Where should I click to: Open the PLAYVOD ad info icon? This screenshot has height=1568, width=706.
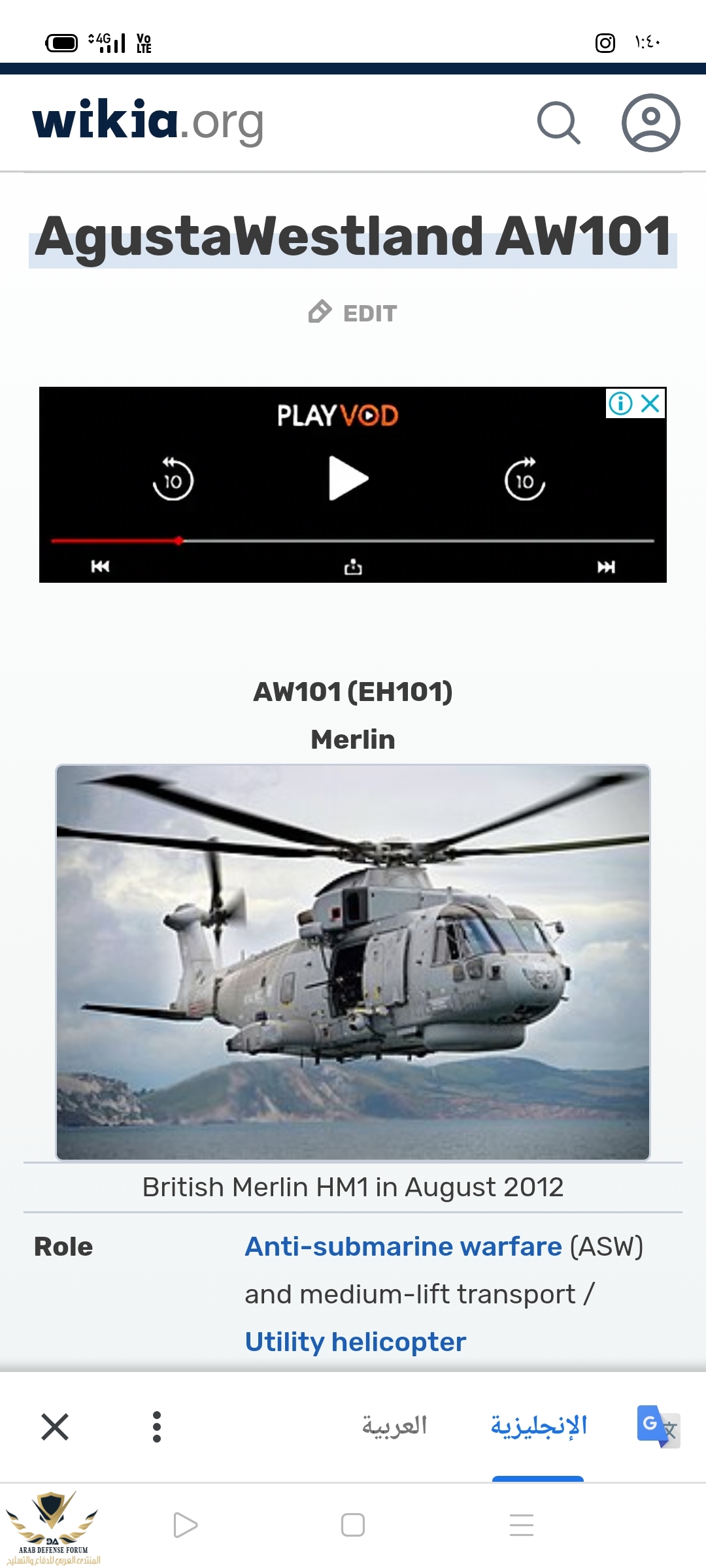click(620, 403)
